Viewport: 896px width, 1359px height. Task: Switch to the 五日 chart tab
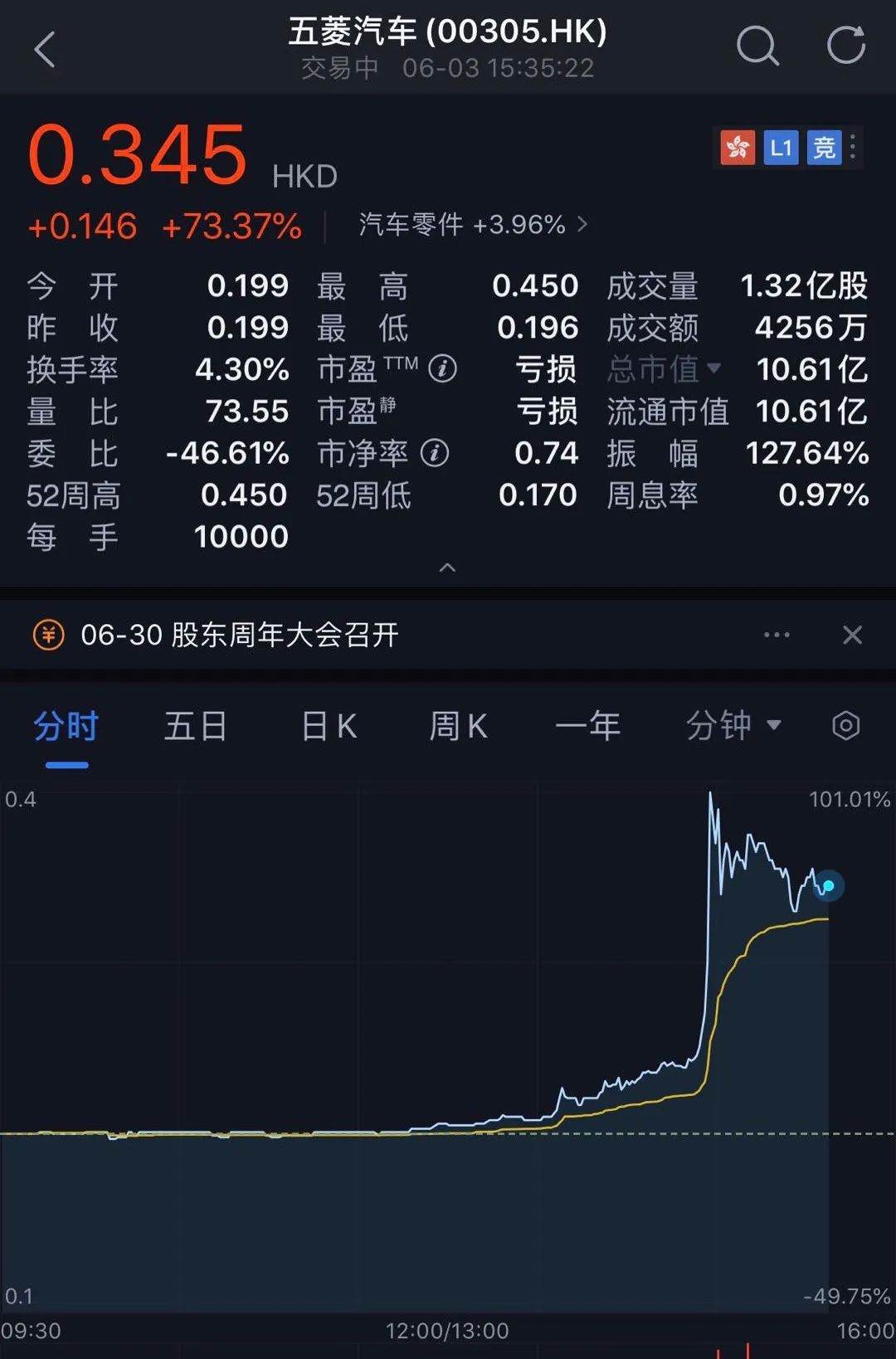[195, 727]
